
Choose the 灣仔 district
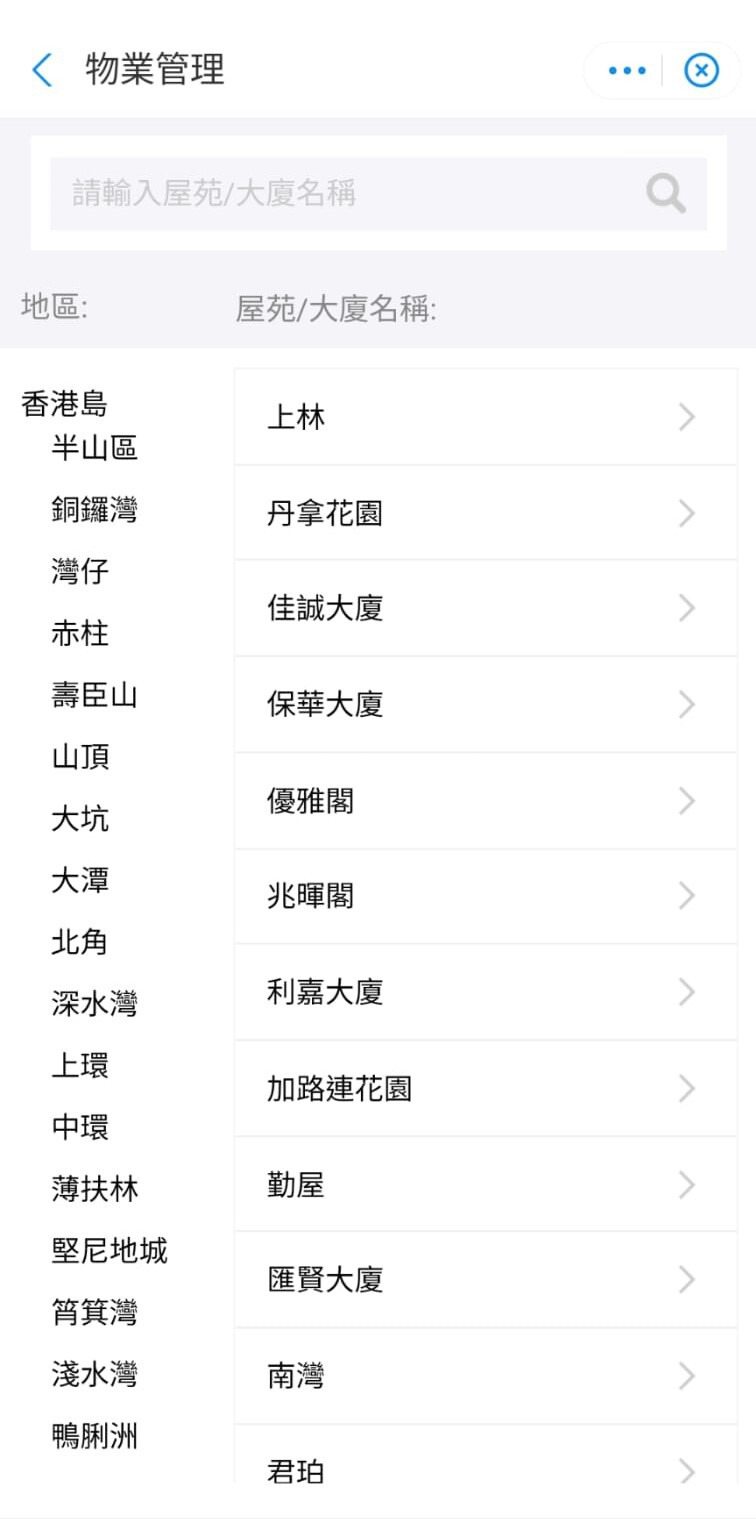coord(80,572)
